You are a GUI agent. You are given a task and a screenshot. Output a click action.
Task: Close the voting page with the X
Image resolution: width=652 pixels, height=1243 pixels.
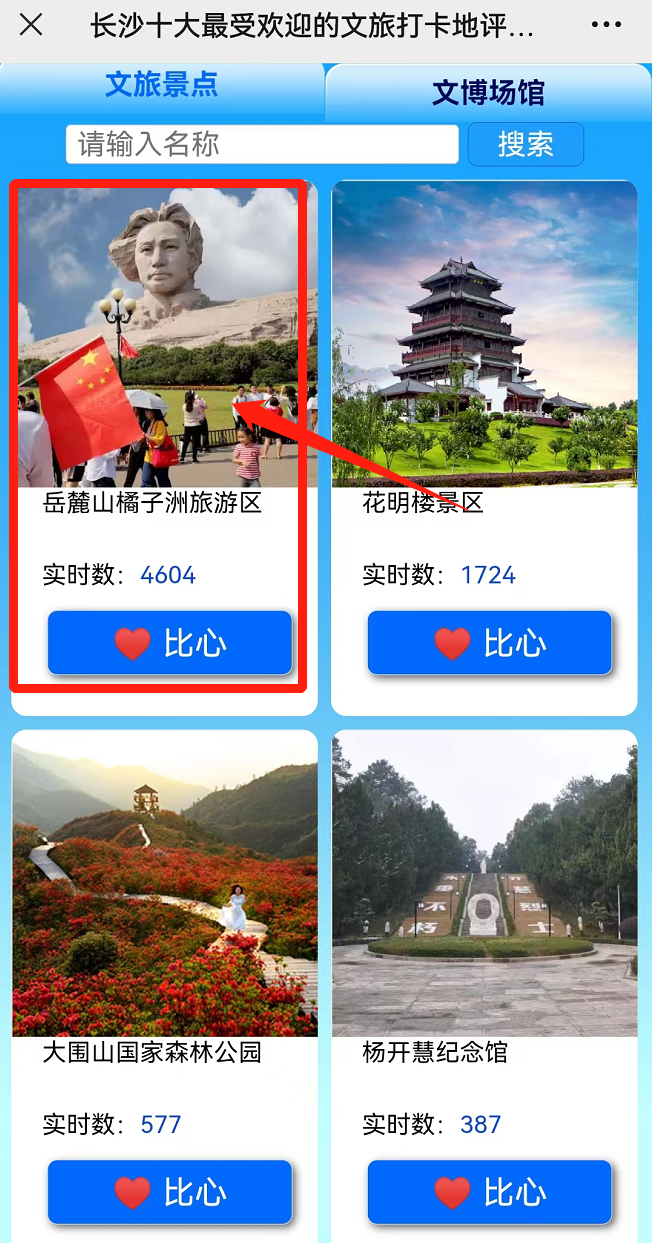click(31, 25)
